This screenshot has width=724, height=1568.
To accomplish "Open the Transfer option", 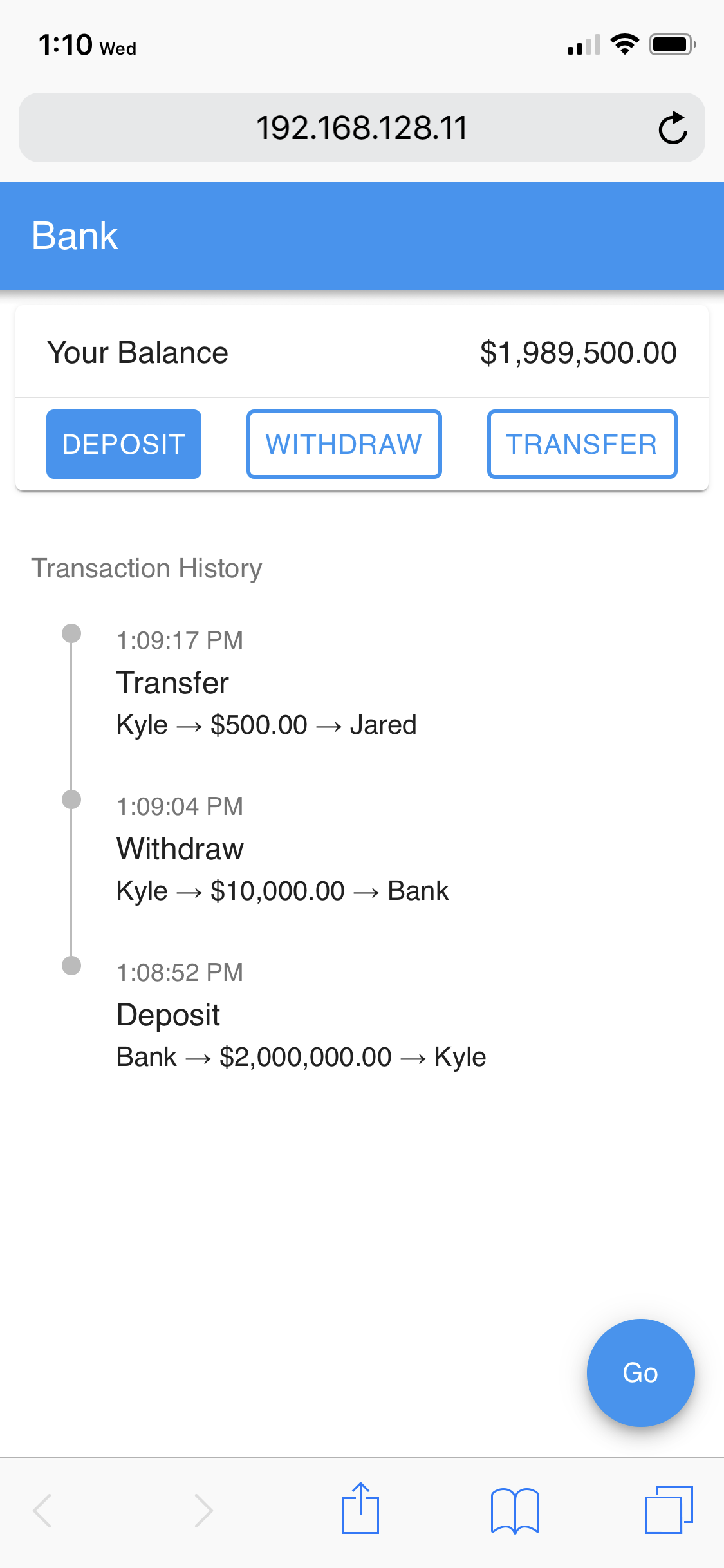I will click(x=582, y=444).
